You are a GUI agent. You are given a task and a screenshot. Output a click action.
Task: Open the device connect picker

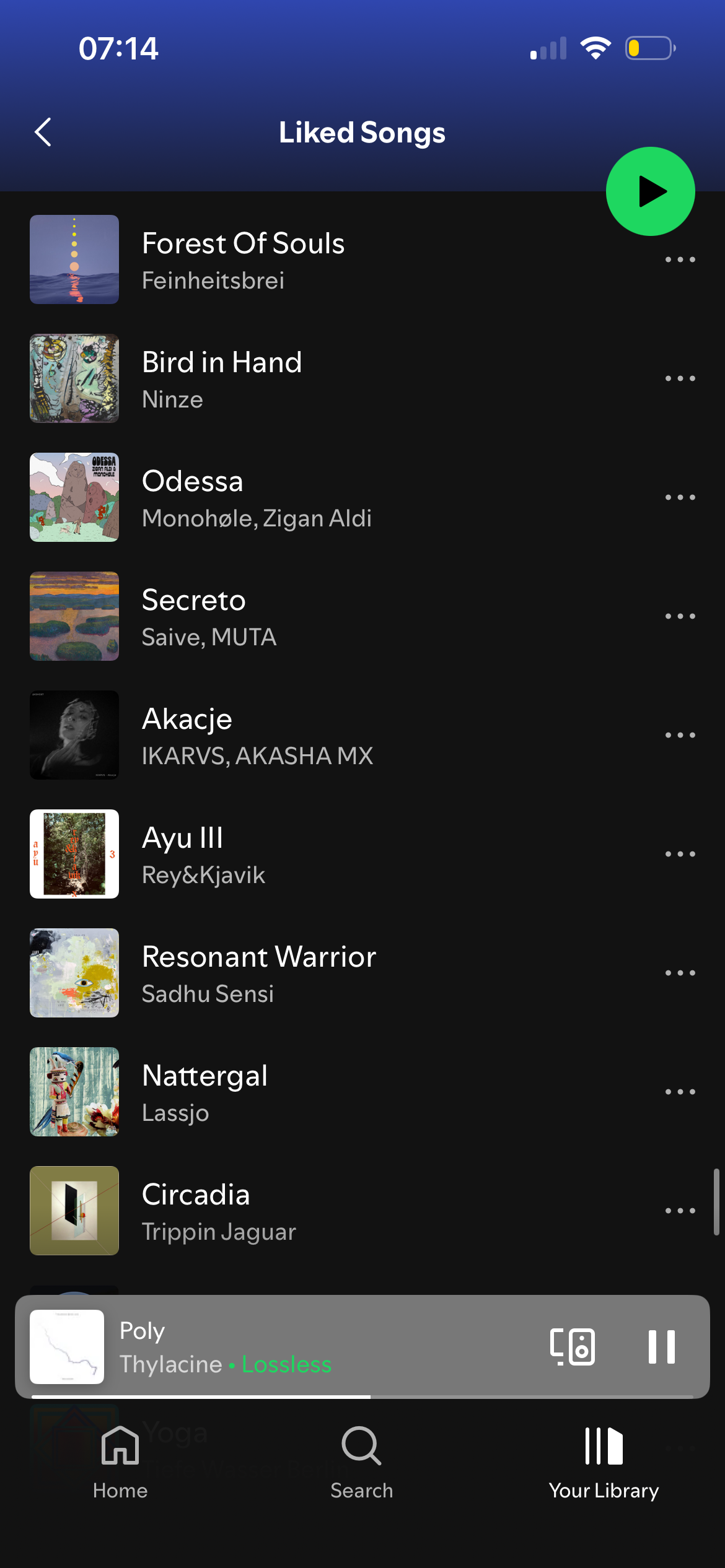click(573, 1346)
